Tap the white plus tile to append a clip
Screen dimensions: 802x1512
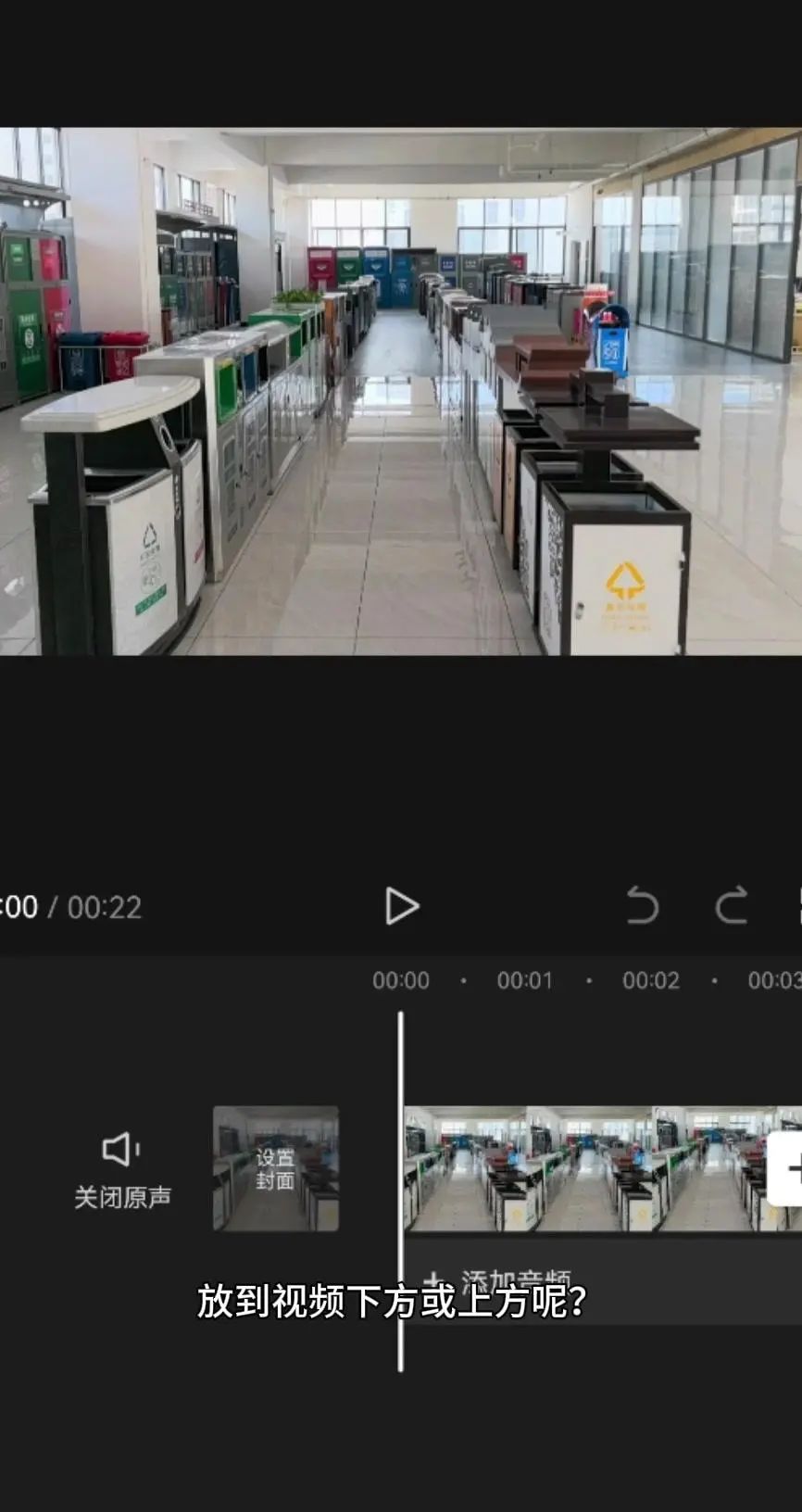coord(789,1170)
